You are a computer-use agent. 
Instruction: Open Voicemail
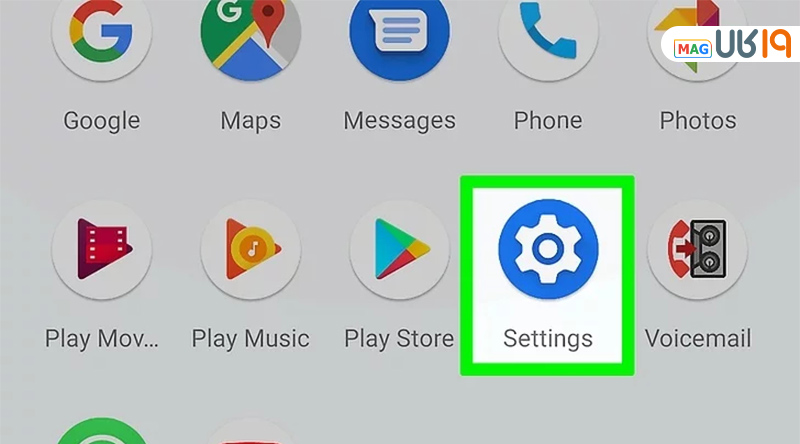point(697,250)
